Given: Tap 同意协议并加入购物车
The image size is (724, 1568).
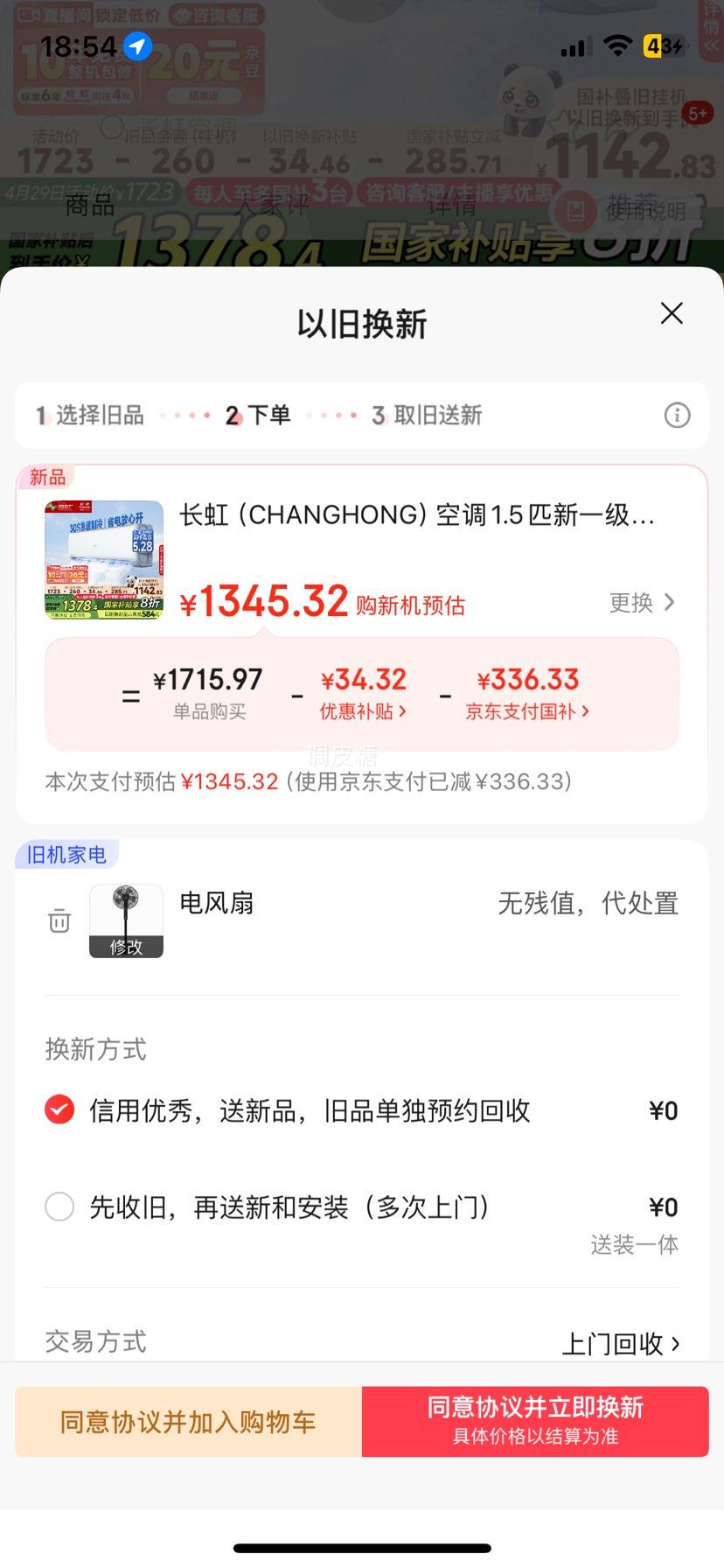Looking at the screenshot, I should 186,1422.
